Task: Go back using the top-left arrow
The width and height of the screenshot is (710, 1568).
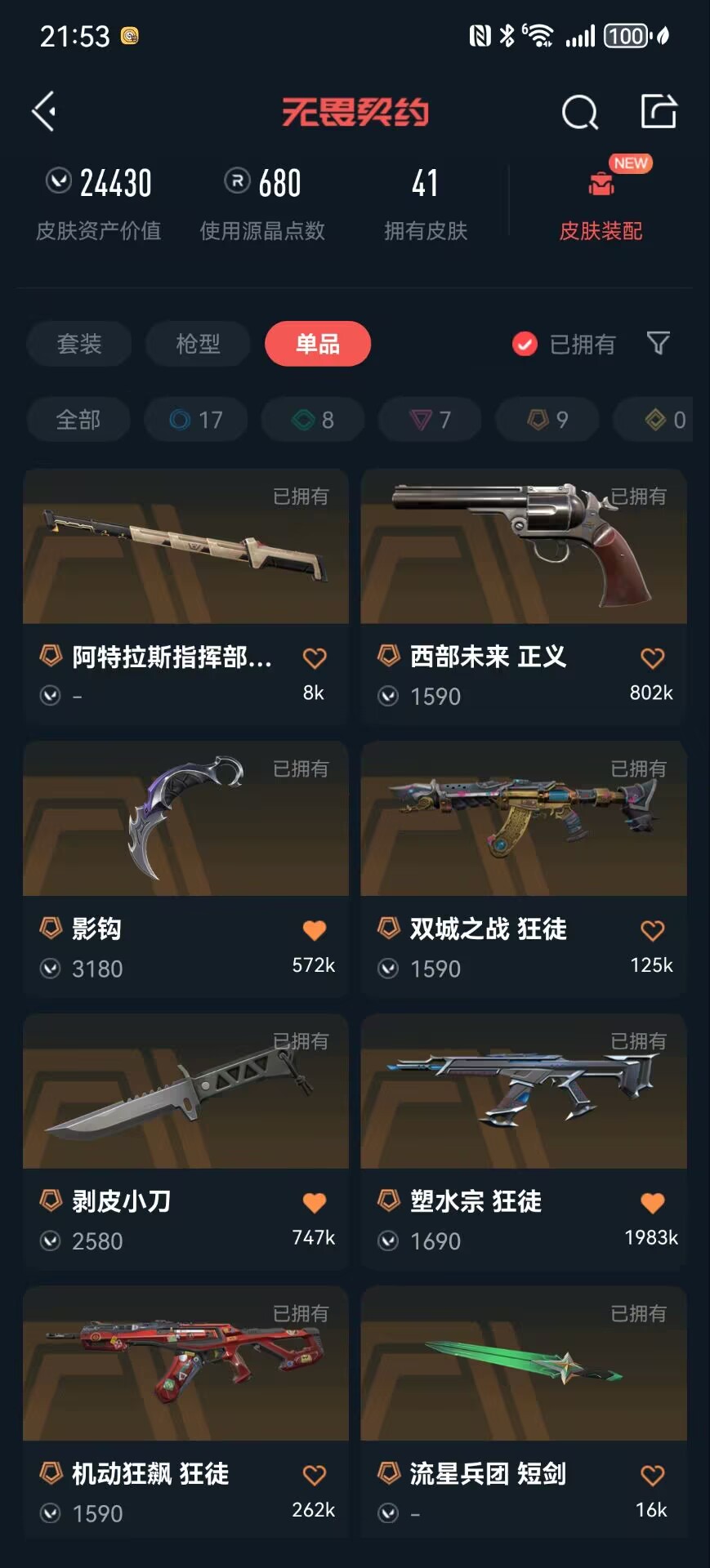Action: (45, 111)
